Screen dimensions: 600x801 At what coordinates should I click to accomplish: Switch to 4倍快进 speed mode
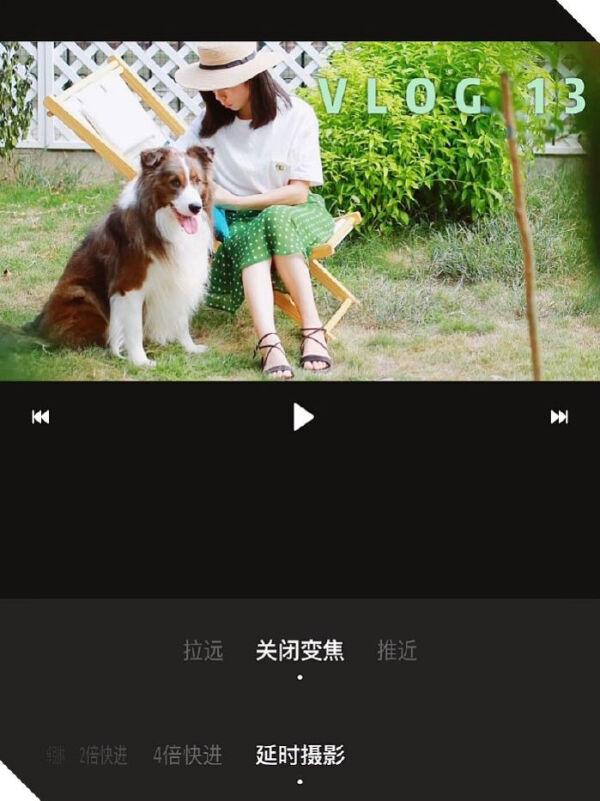coord(187,756)
